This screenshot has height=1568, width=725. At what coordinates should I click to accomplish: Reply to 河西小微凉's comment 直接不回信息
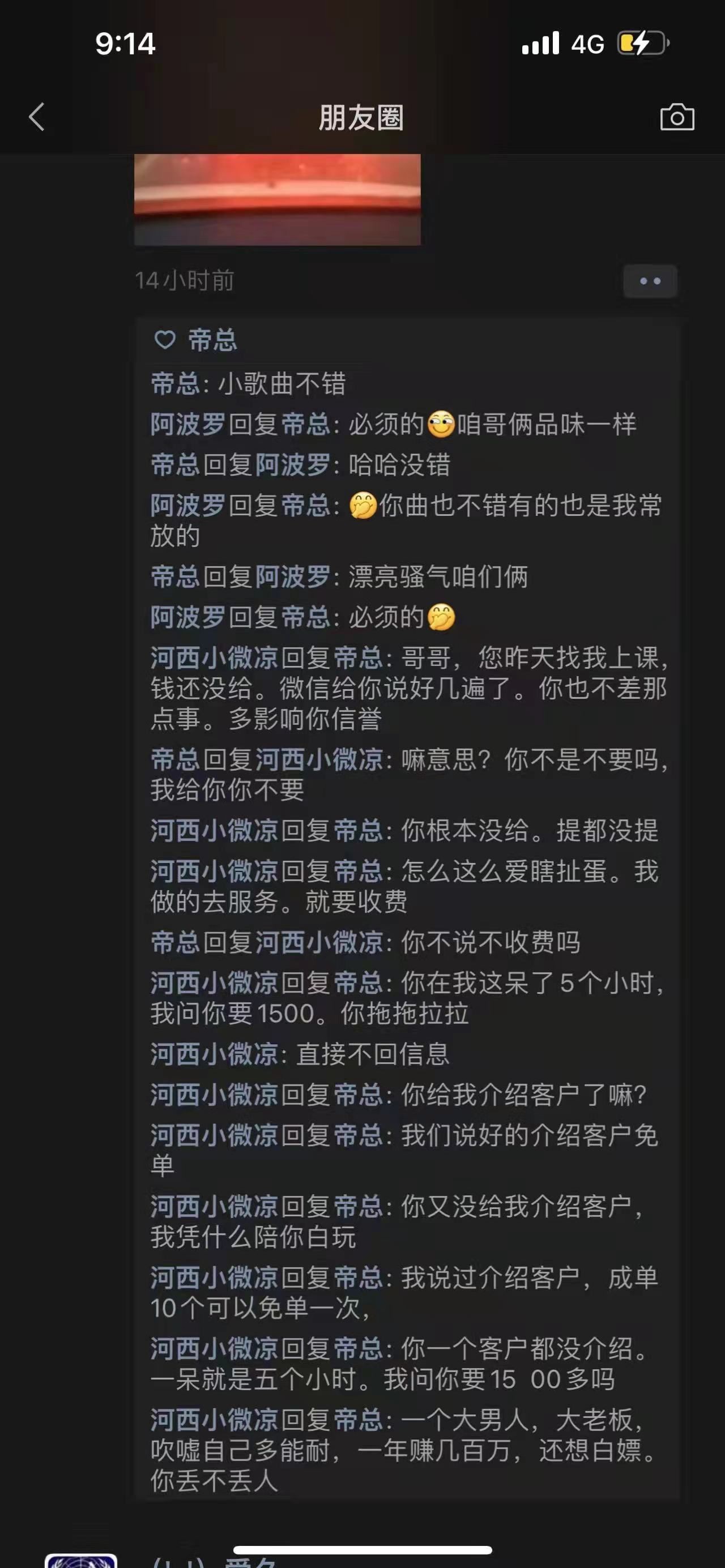coord(372,1054)
